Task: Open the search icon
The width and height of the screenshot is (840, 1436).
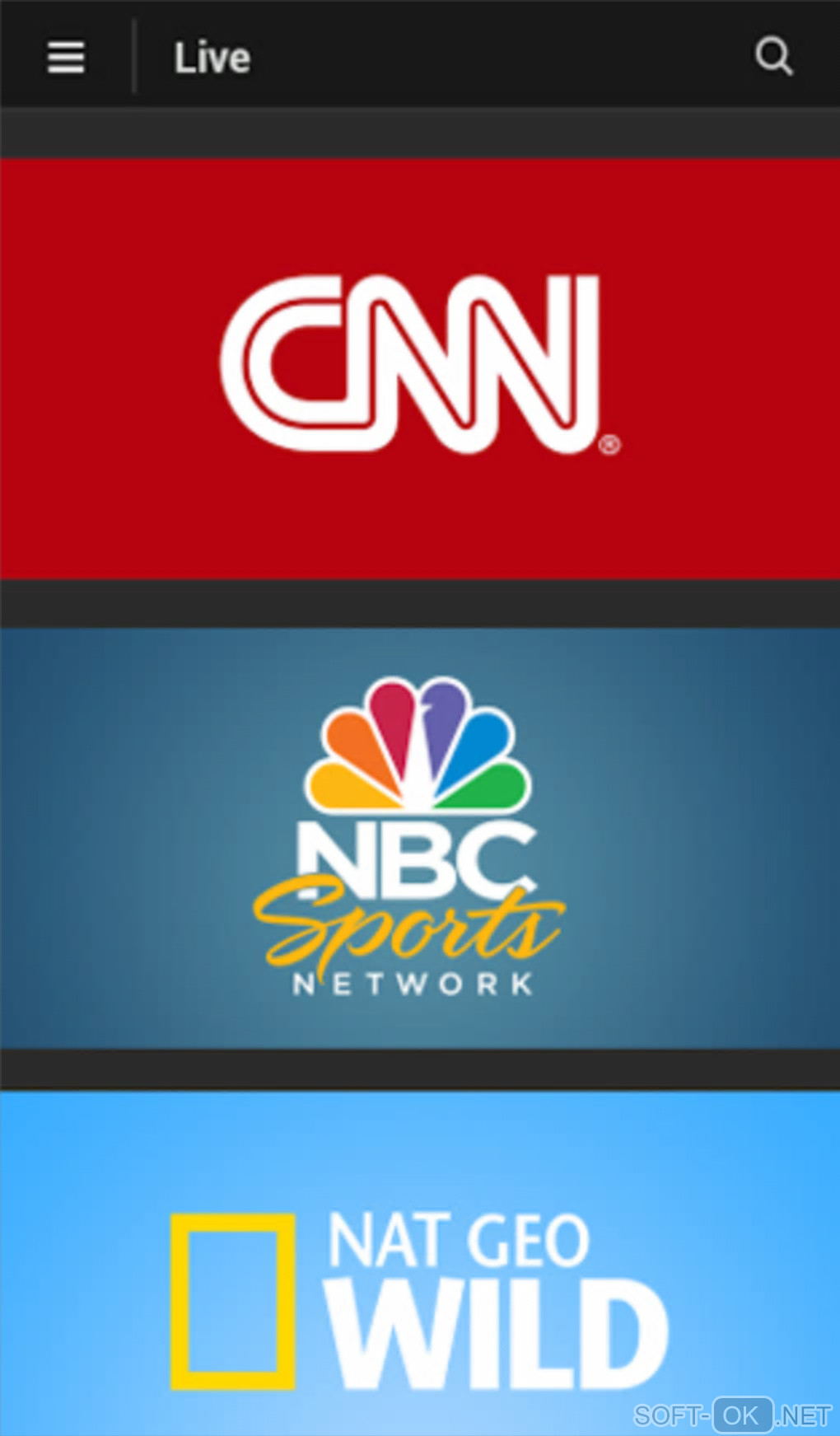Action: (773, 57)
